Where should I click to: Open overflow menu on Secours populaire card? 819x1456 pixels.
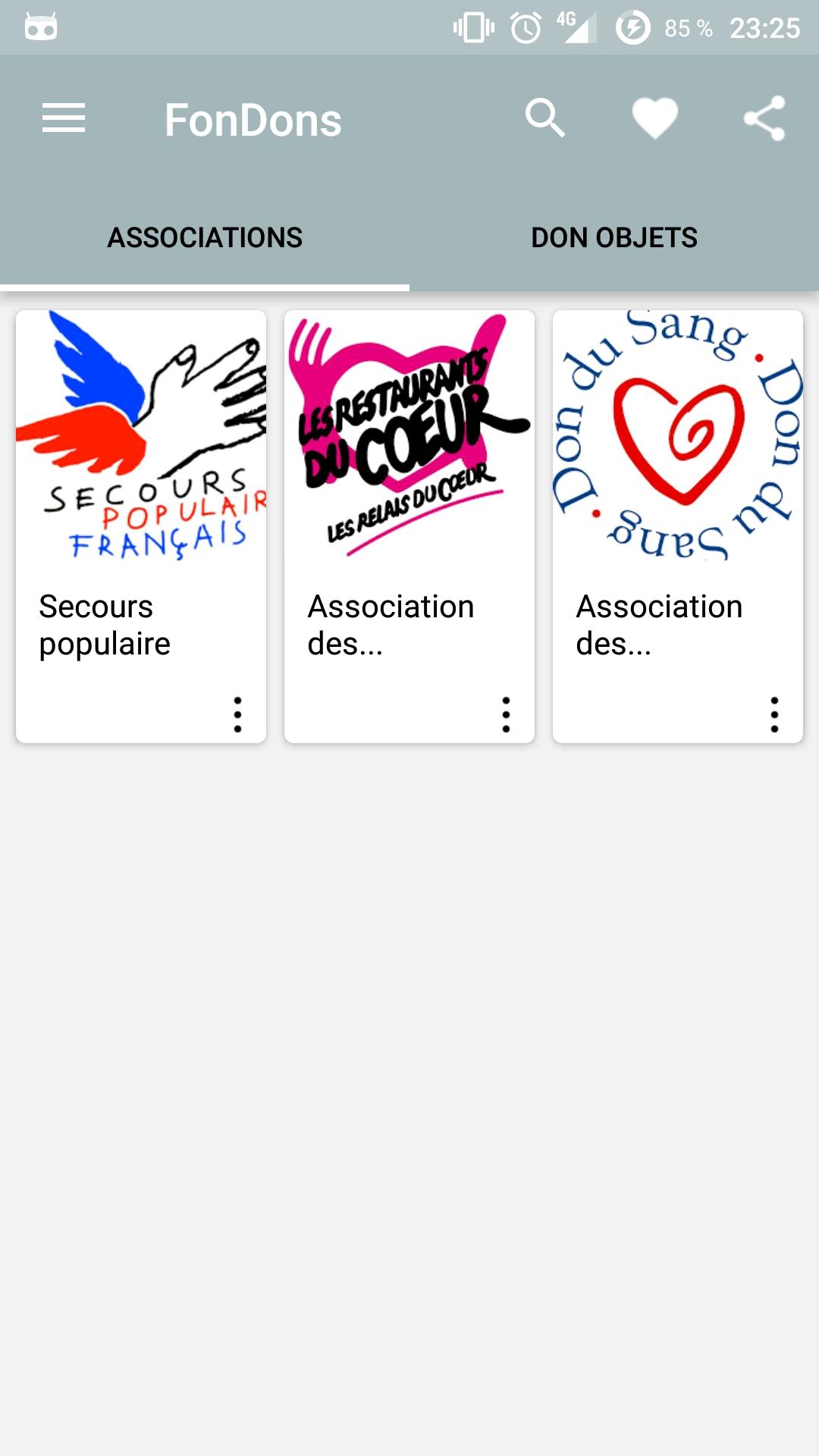(x=238, y=714)
